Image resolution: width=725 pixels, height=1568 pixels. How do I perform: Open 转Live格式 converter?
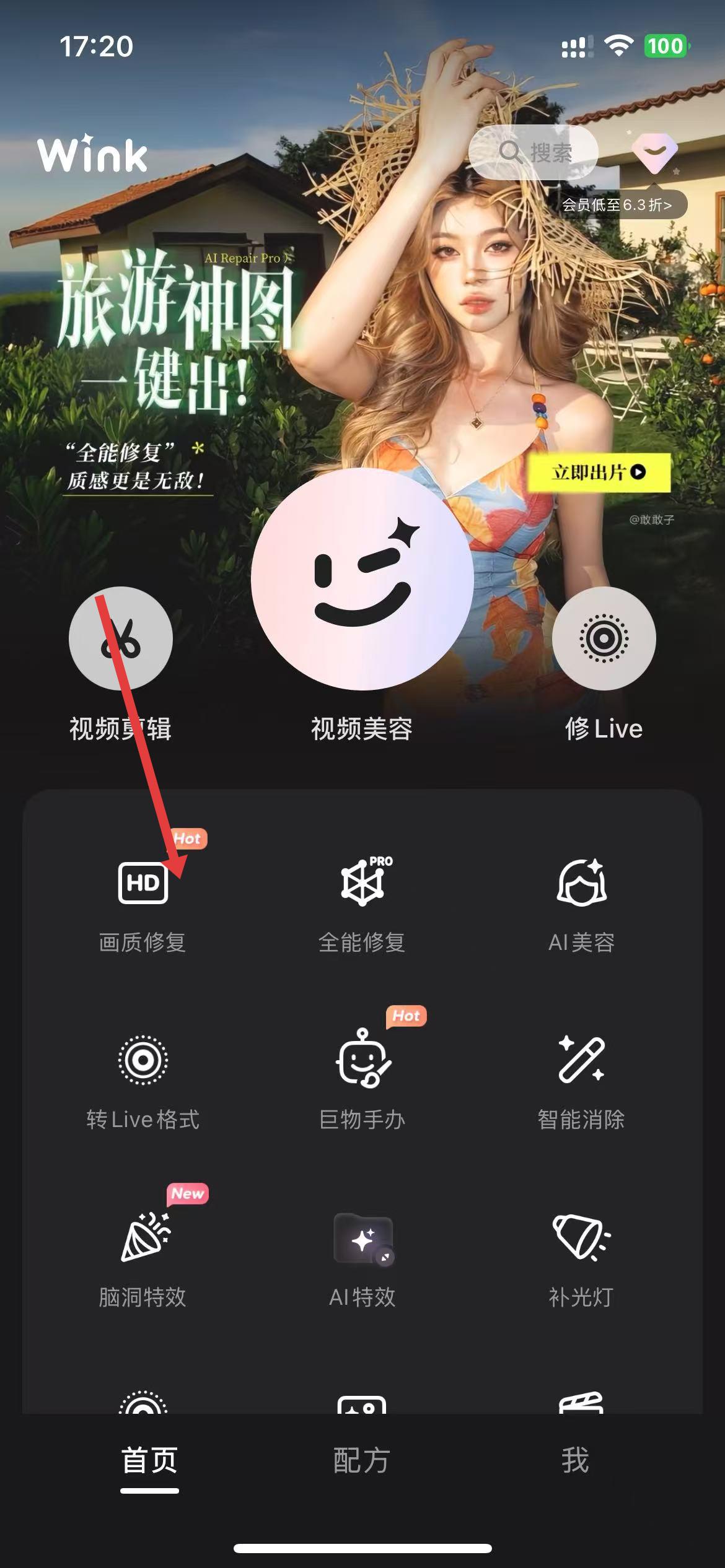143,1060
